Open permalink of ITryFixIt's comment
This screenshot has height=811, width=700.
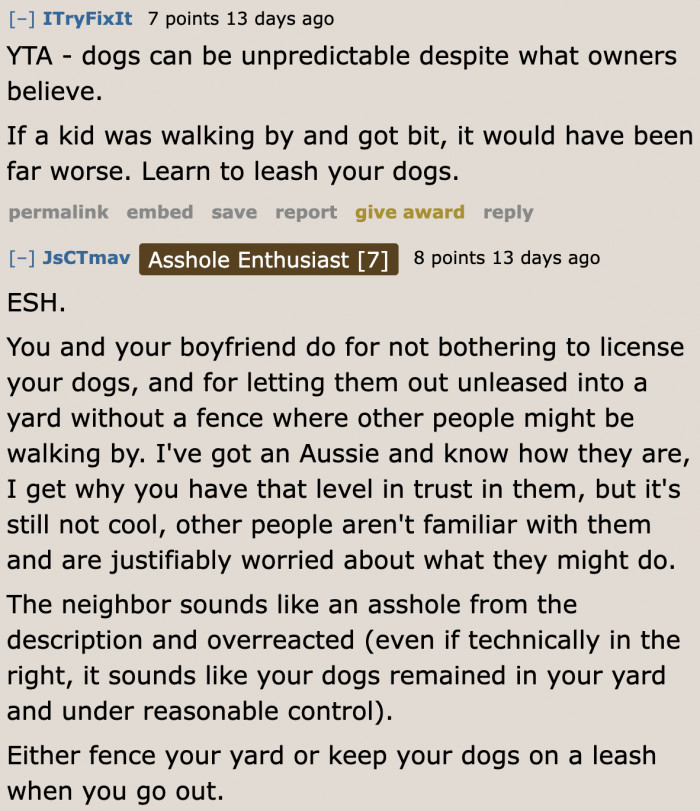click(x=57, y=212)
